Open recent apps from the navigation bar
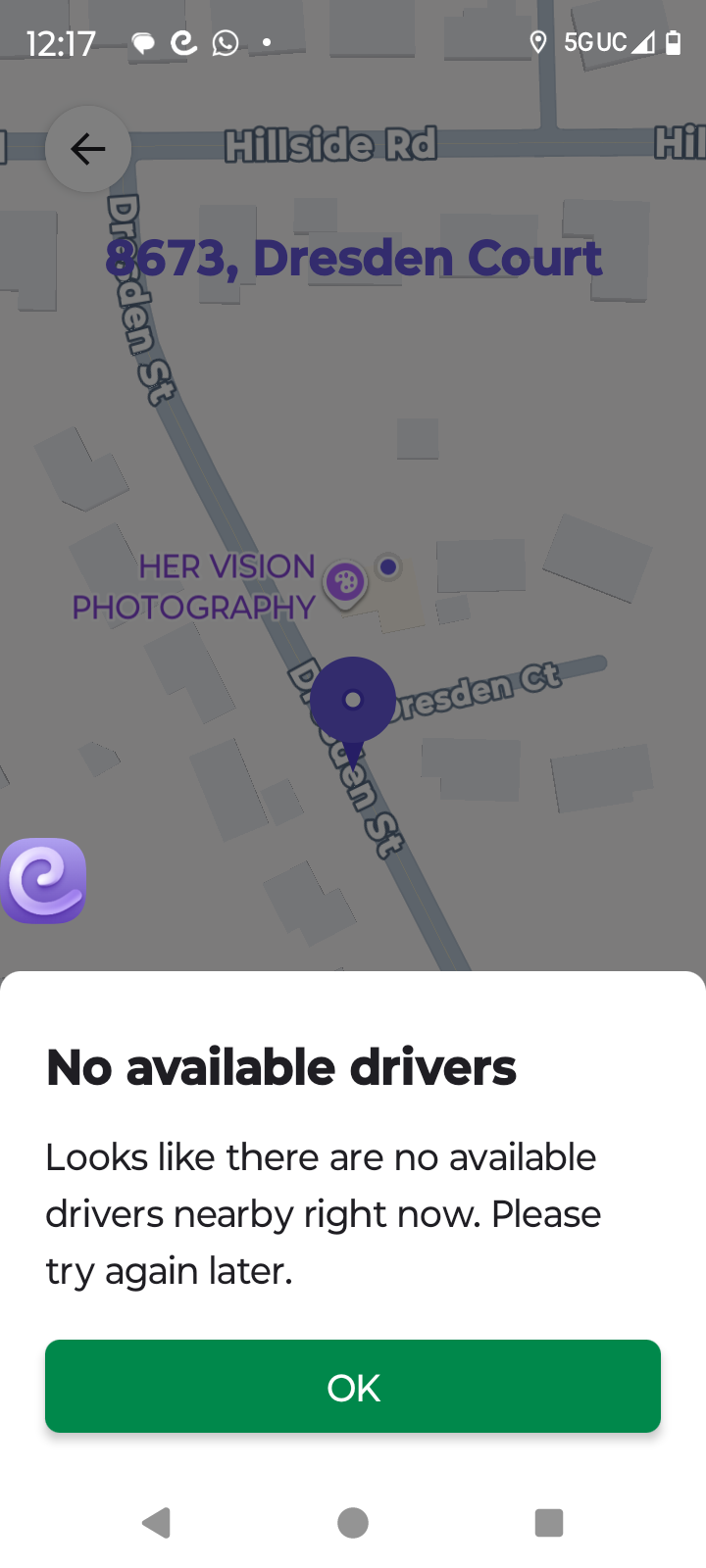This screenshot has width=706, height=1568. (x=548, y=1522)
